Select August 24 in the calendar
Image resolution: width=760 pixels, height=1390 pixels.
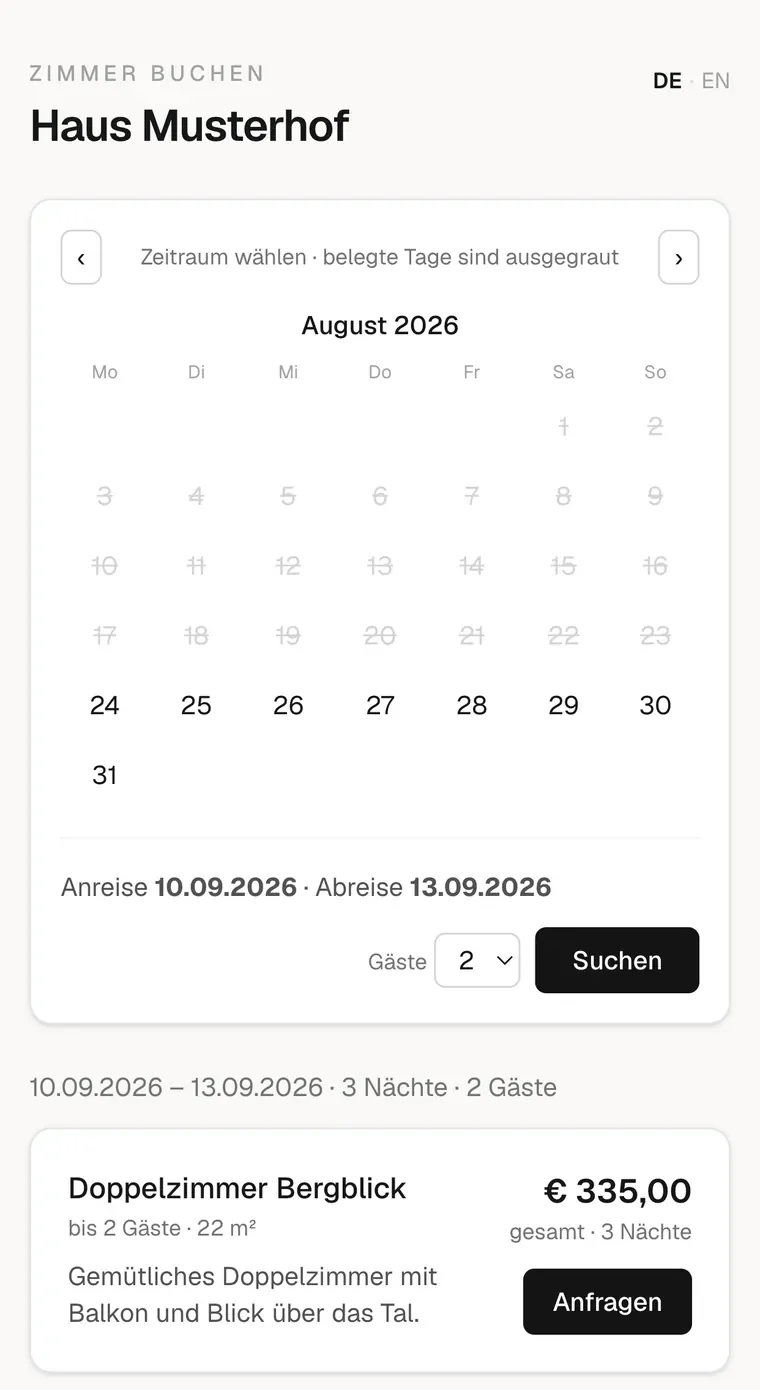click(105, 705)
